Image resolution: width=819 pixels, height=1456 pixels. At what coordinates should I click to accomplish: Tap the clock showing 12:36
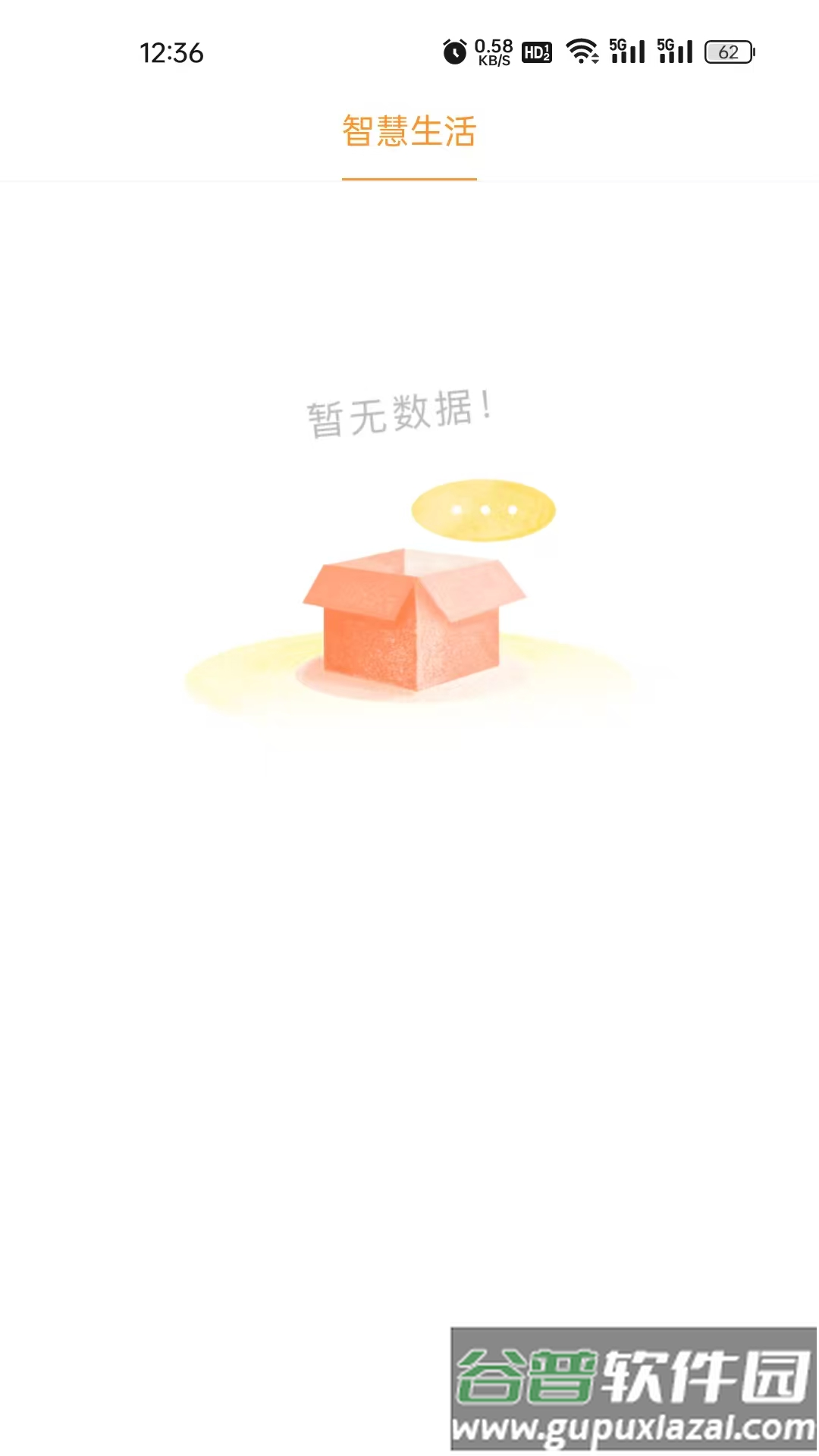(x=171, y=51)
